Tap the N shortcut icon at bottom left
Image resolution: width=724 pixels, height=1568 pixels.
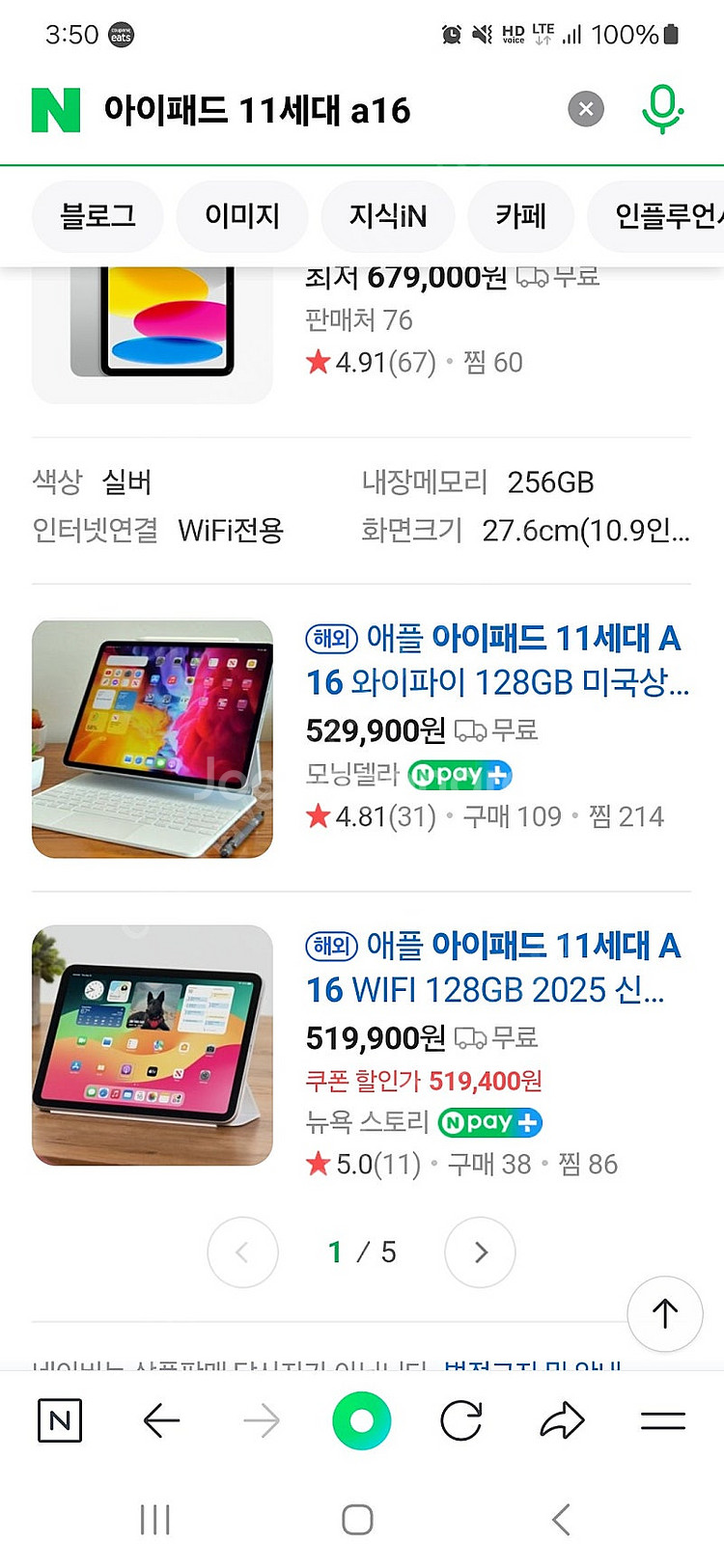(59, 1419)
